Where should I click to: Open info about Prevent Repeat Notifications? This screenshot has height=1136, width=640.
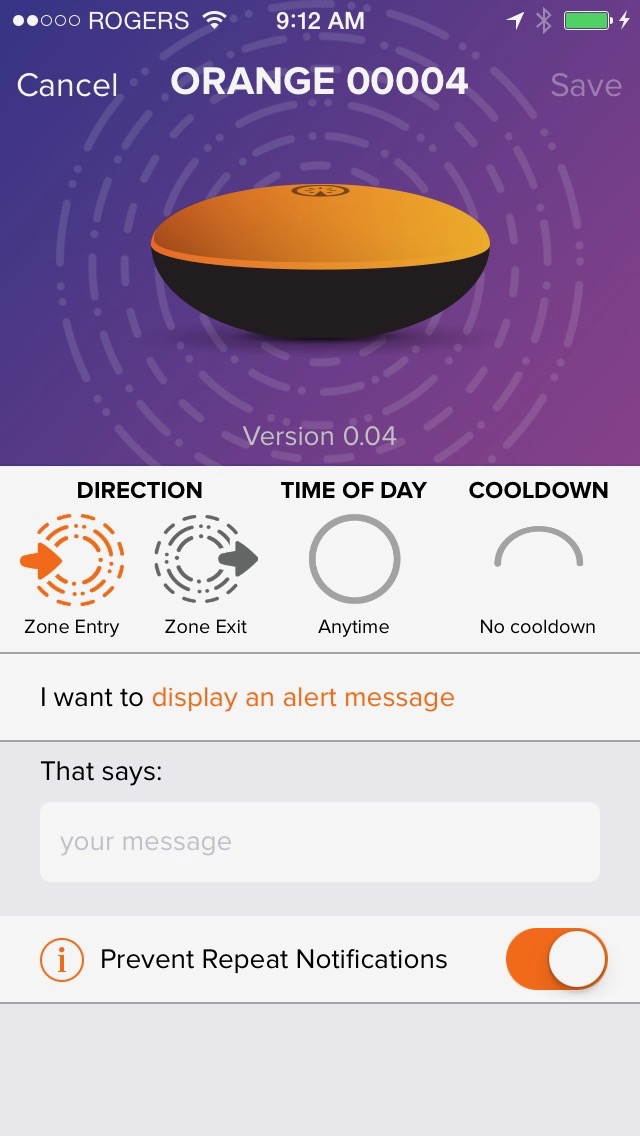click(62, 959)
